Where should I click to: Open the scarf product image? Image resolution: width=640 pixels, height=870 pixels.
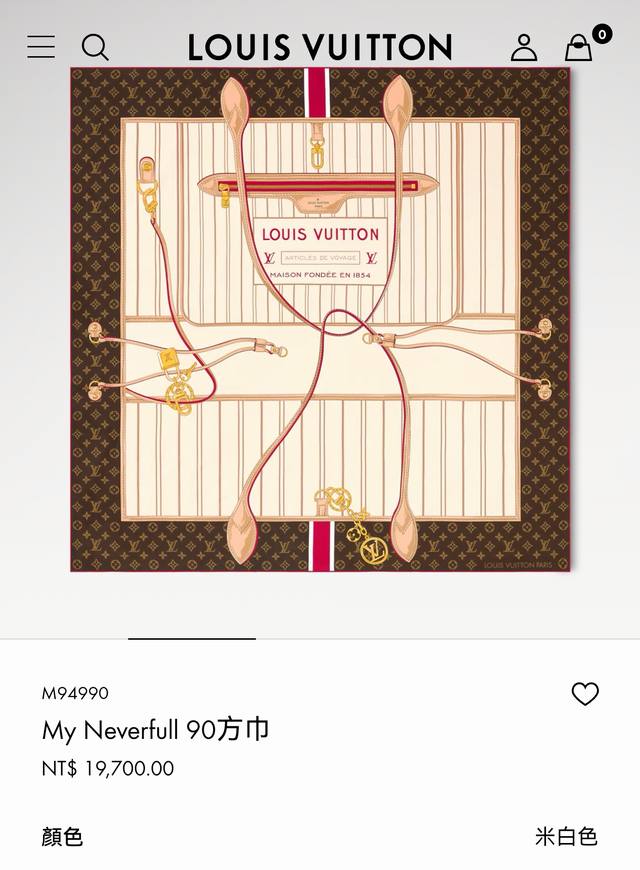[x=320, y=320]
